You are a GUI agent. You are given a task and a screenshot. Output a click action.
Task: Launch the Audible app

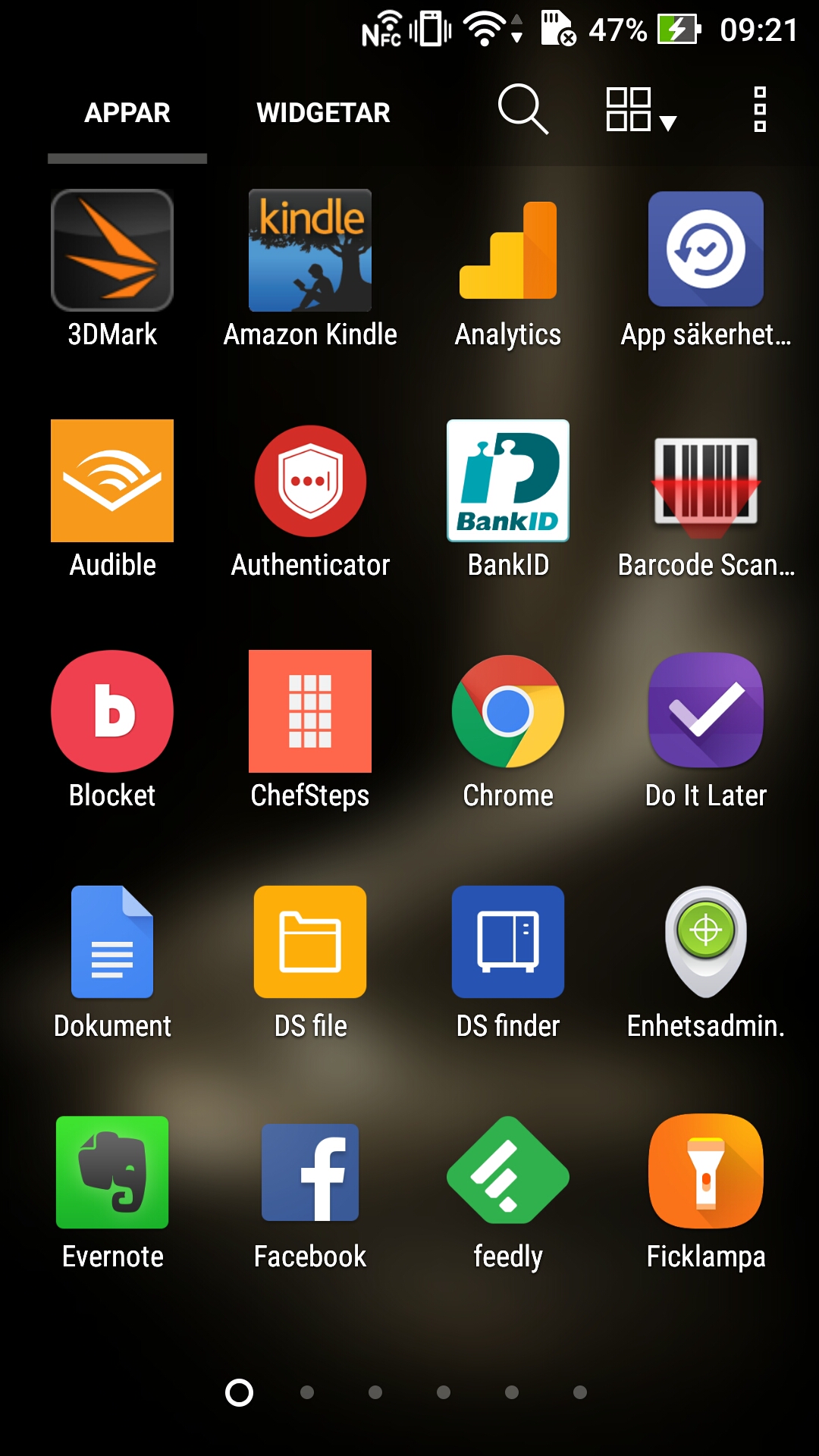[112, 481]
